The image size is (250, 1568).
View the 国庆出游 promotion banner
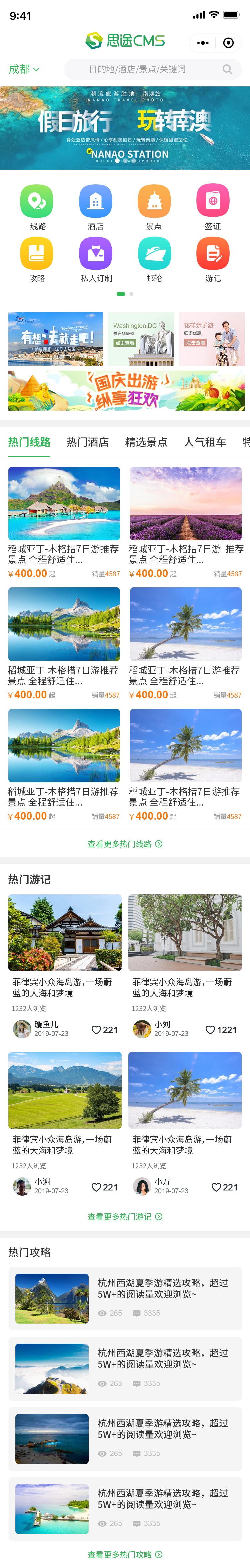pyautogui.click(x=126, y=390)
